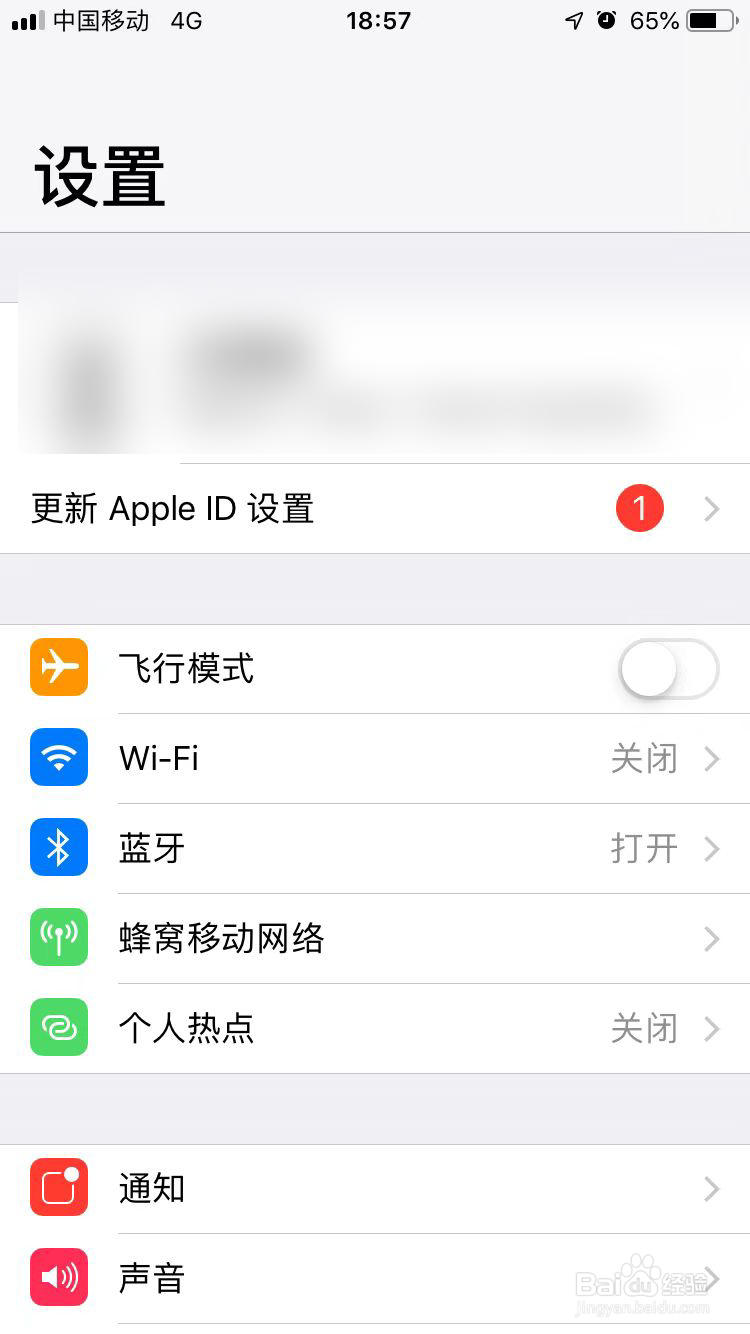750x1334 pixels.
Task: Tap the blurred Apple ID profile banner
Action: pos(375,370)
